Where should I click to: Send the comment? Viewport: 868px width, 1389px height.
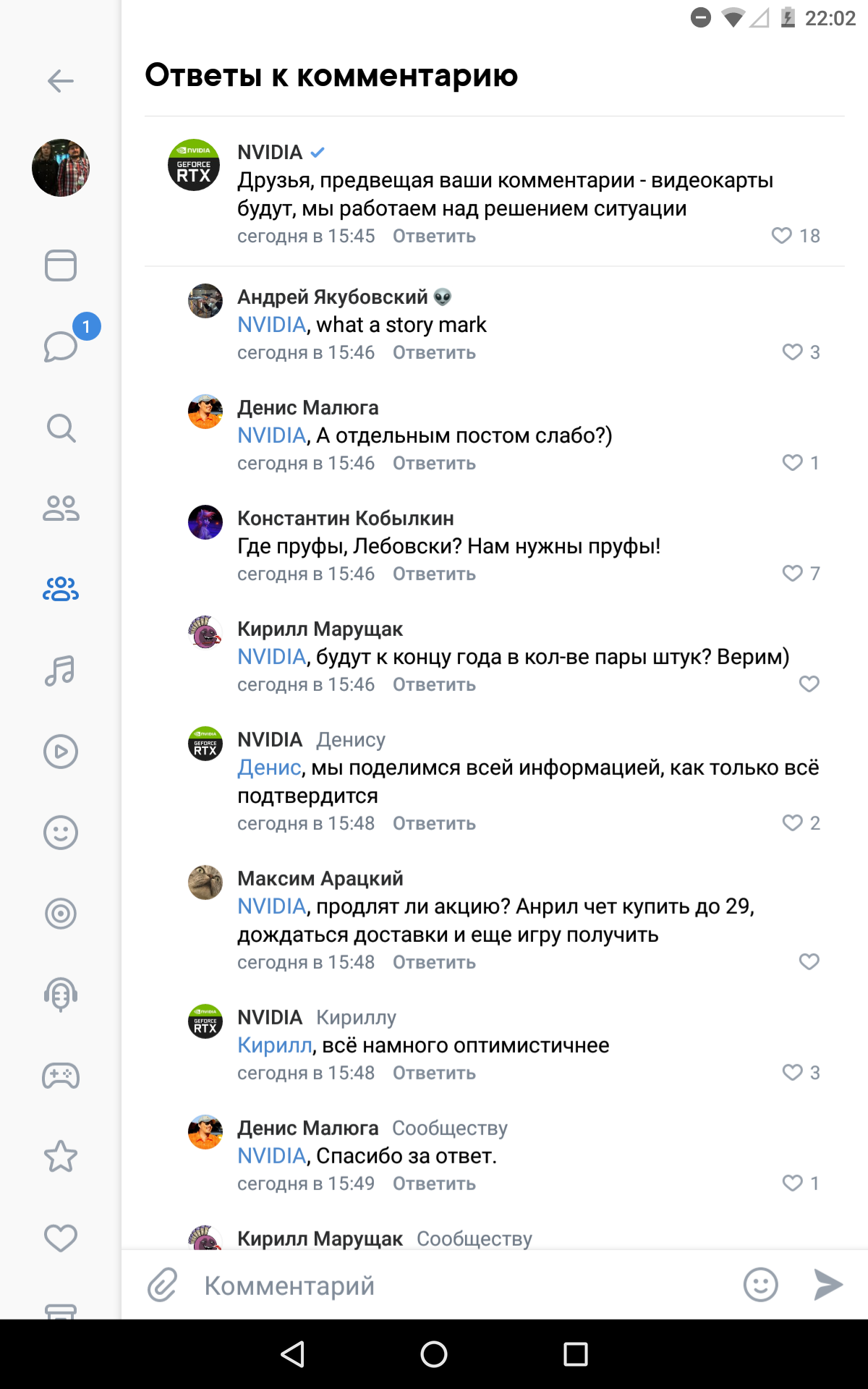pos(827,1285)
